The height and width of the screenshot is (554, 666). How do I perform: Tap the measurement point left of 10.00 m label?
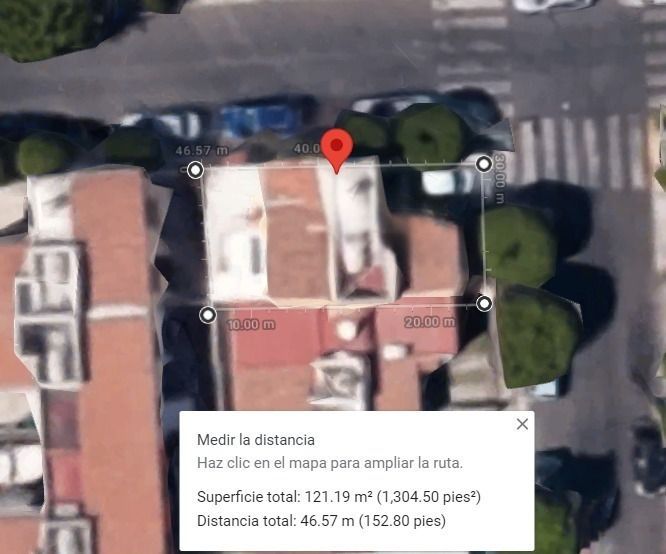(x=208, y=315)
